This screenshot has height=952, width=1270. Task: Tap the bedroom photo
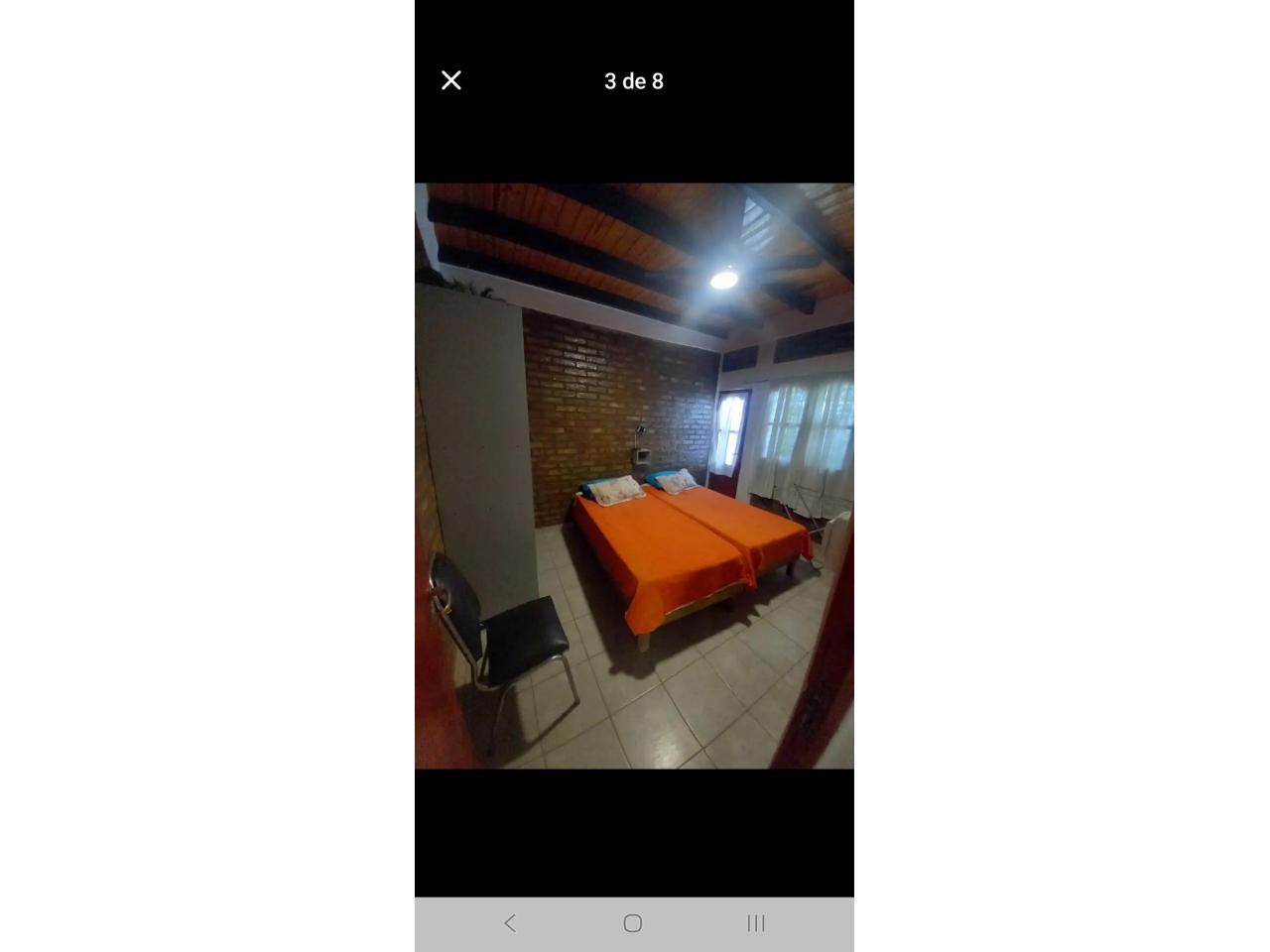pyautogui.click(x=634, y=476)
